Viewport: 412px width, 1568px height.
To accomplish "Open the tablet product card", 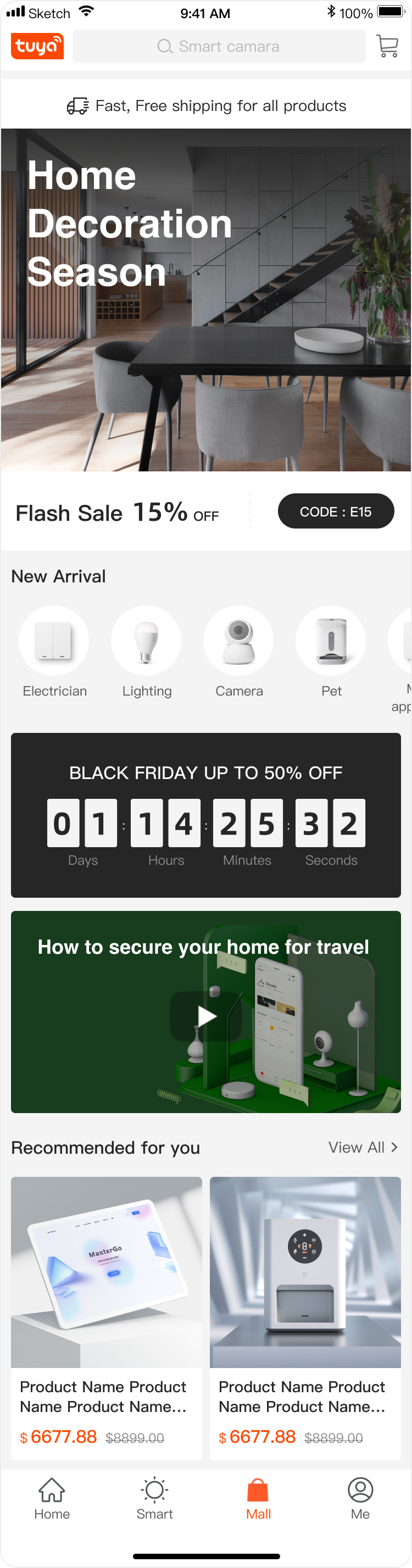I will [107, 1318].
